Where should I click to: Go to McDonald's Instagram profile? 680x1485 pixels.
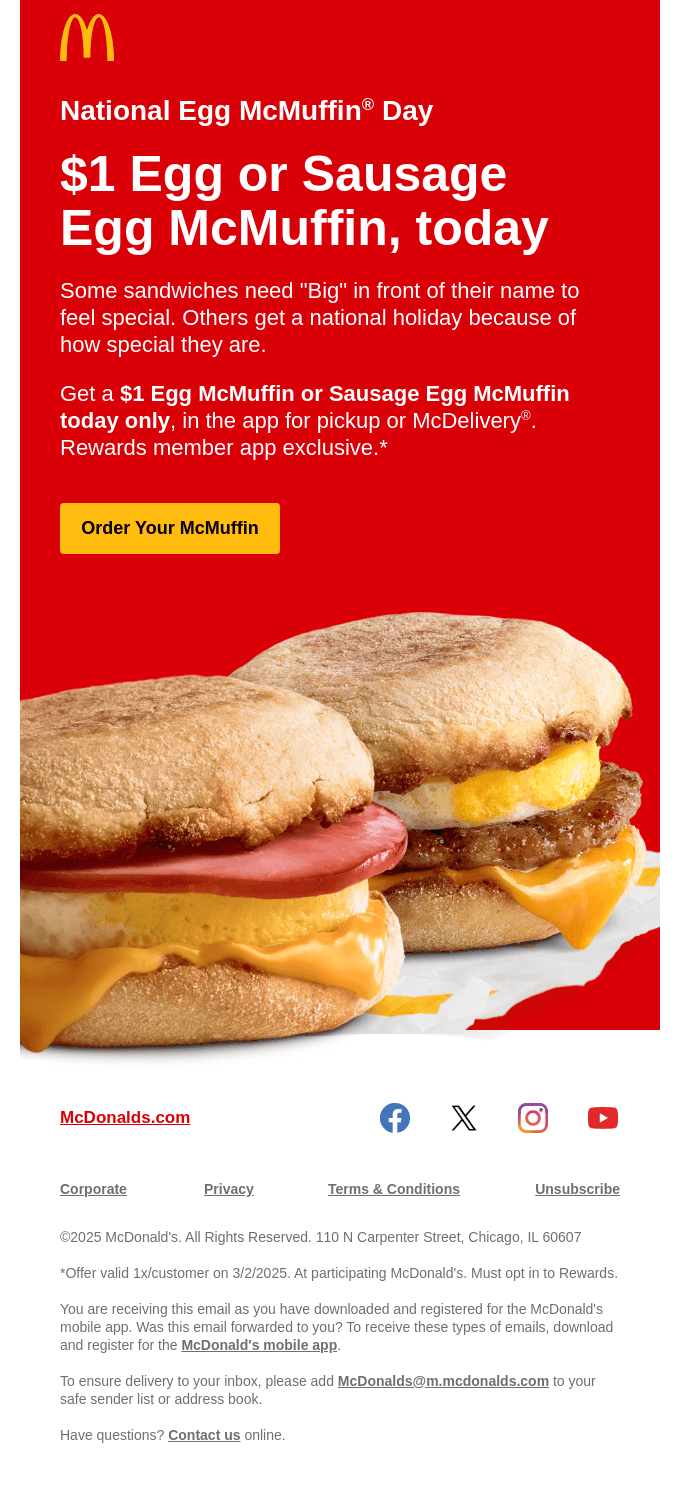(x=533, y=1118)
